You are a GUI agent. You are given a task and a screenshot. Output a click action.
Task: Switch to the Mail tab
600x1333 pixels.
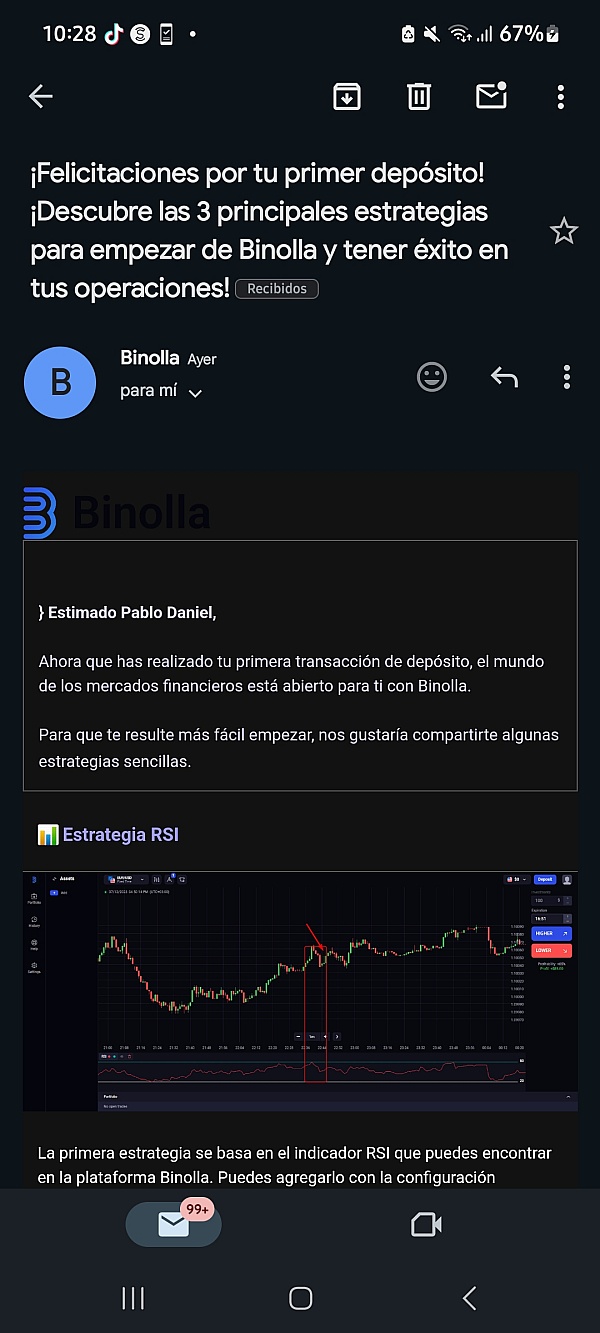(173, 1223)
